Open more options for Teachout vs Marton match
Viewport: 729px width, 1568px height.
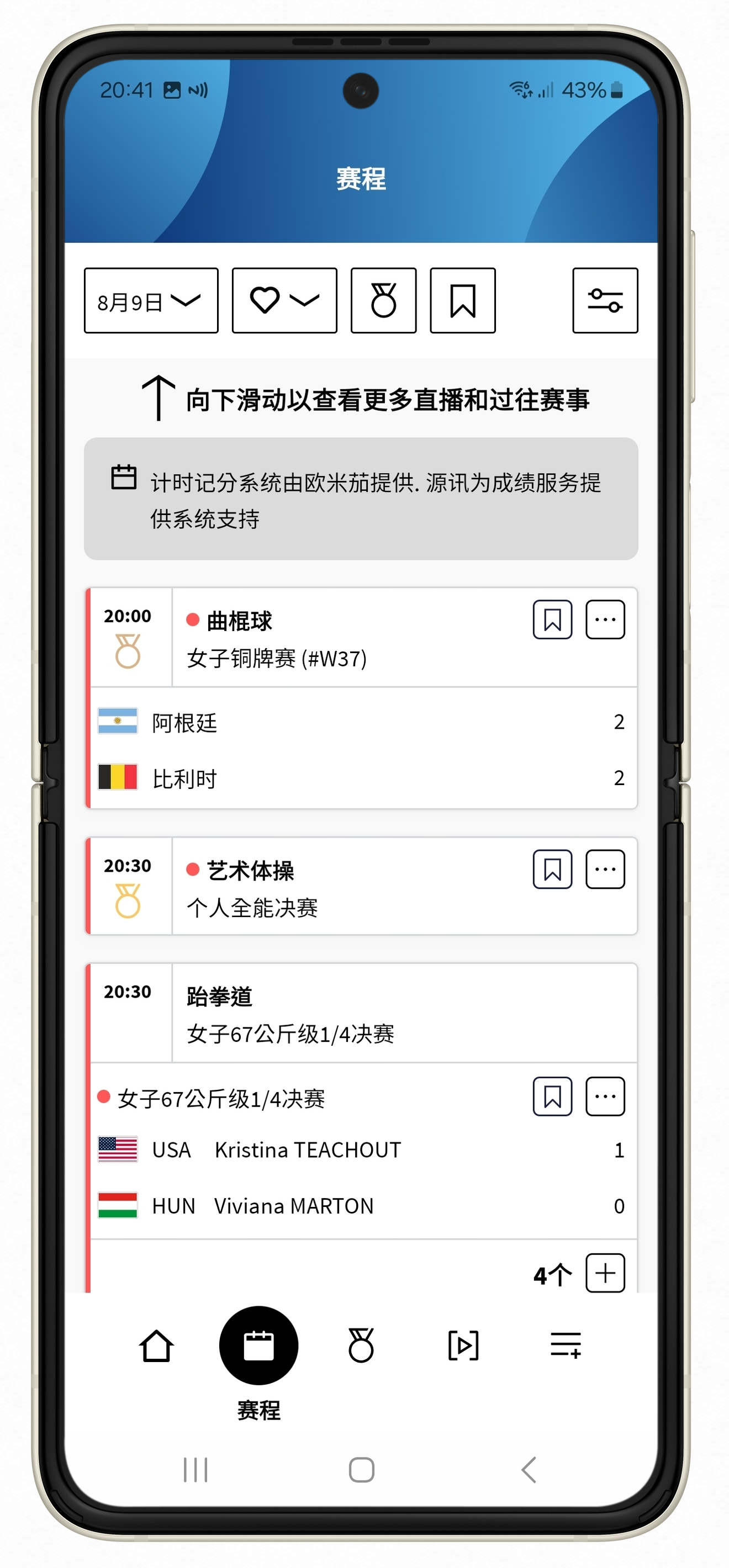pyautogui.click(x=605, y=1096)
